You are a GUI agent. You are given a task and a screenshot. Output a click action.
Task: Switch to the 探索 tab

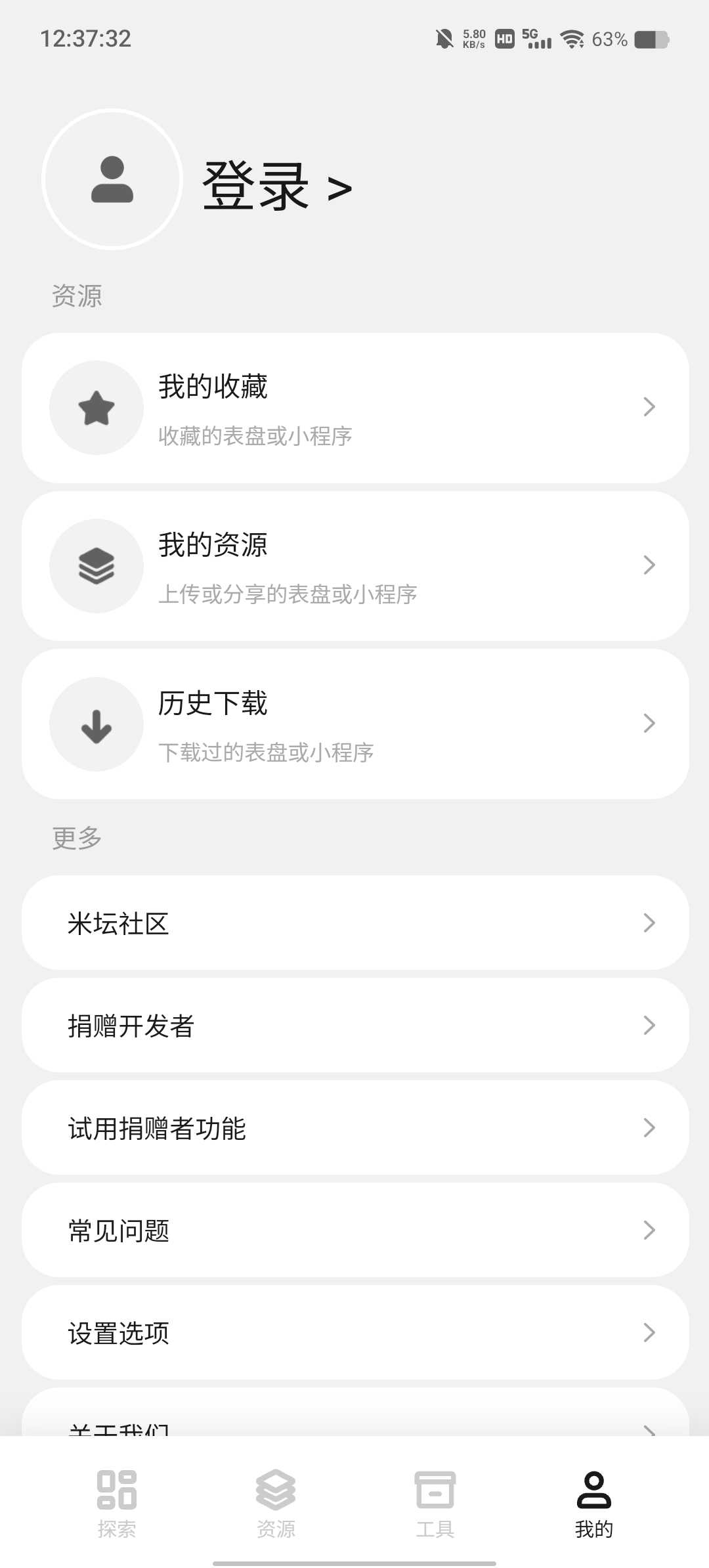[x=117, y=1502]
